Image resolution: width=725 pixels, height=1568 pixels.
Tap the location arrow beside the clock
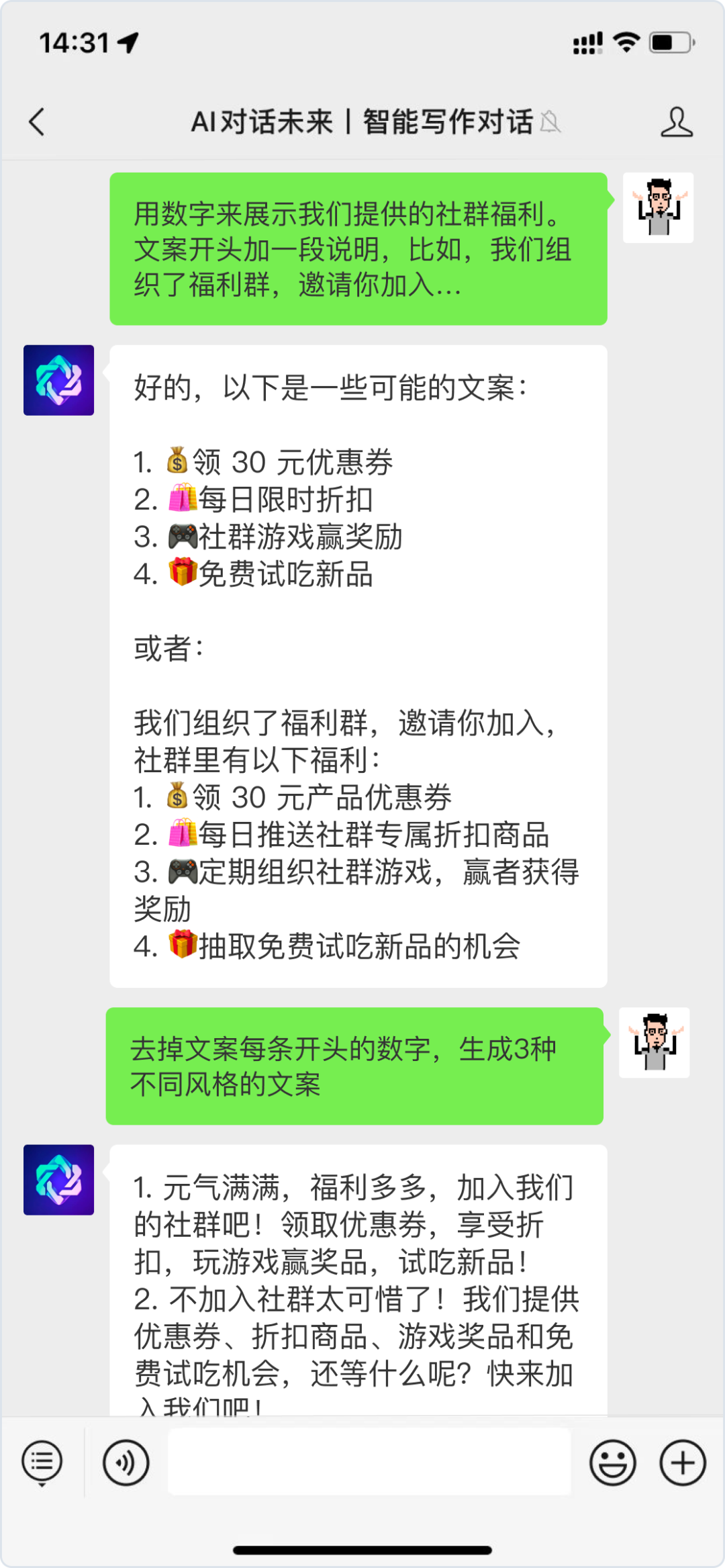[x=128, y=44]
